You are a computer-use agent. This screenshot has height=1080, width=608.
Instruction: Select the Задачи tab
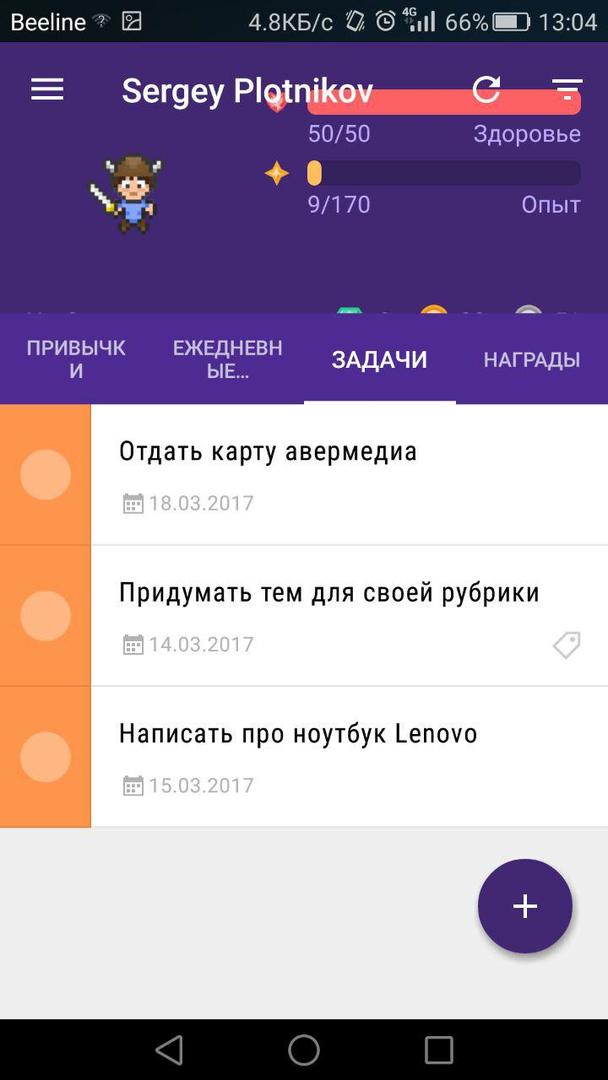point(379,360)
